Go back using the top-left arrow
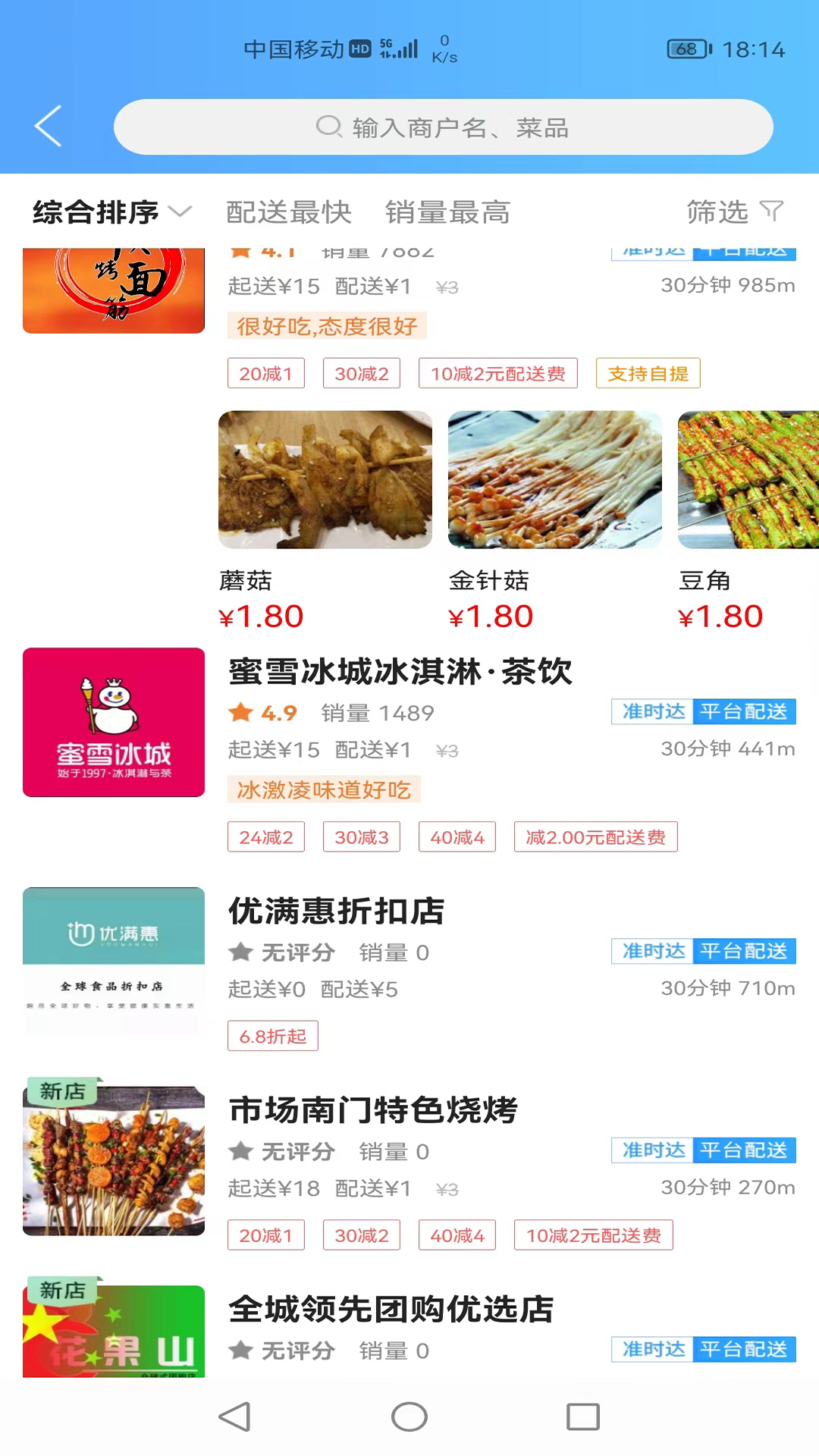 (x=49, y=126)
